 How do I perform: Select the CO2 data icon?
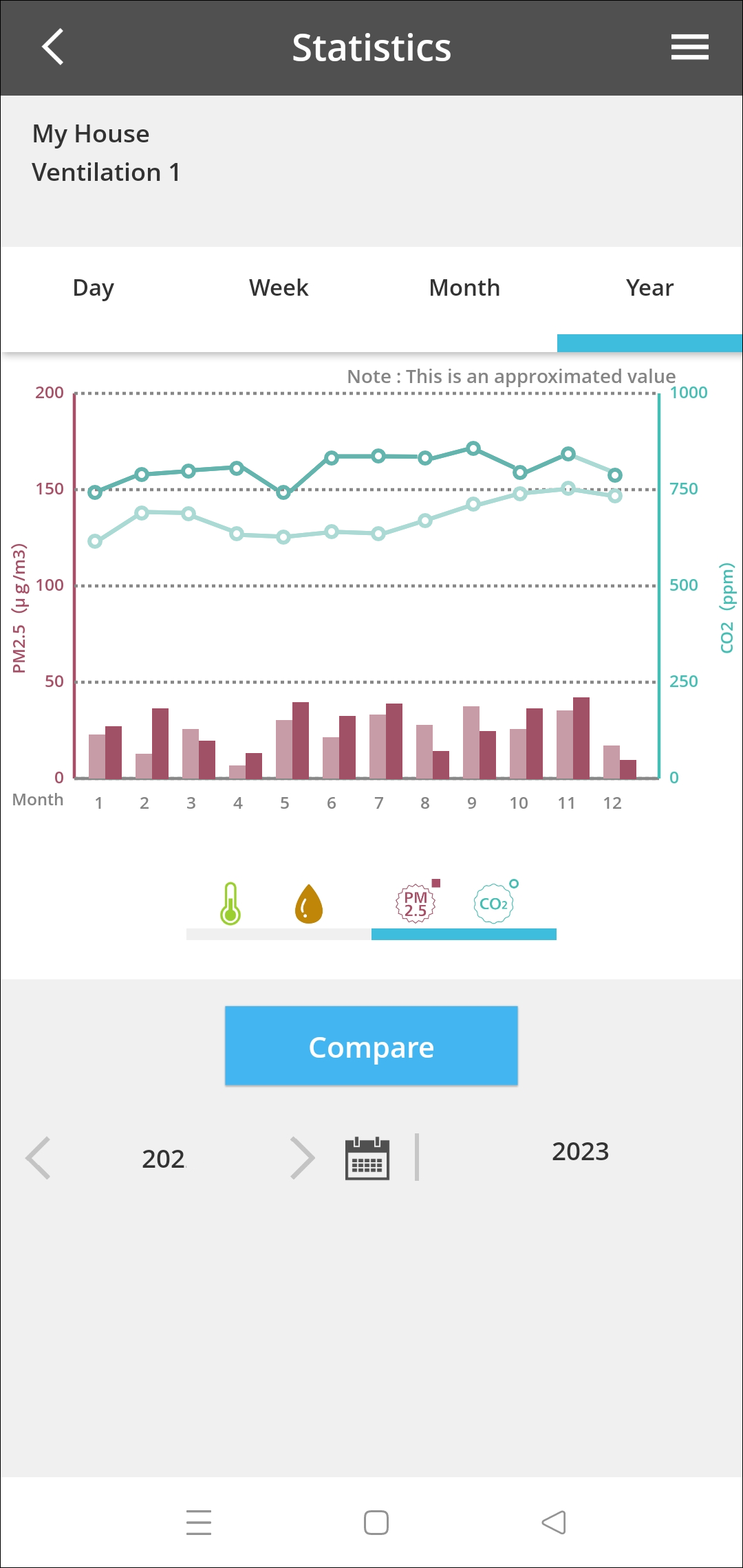(494, 904)
